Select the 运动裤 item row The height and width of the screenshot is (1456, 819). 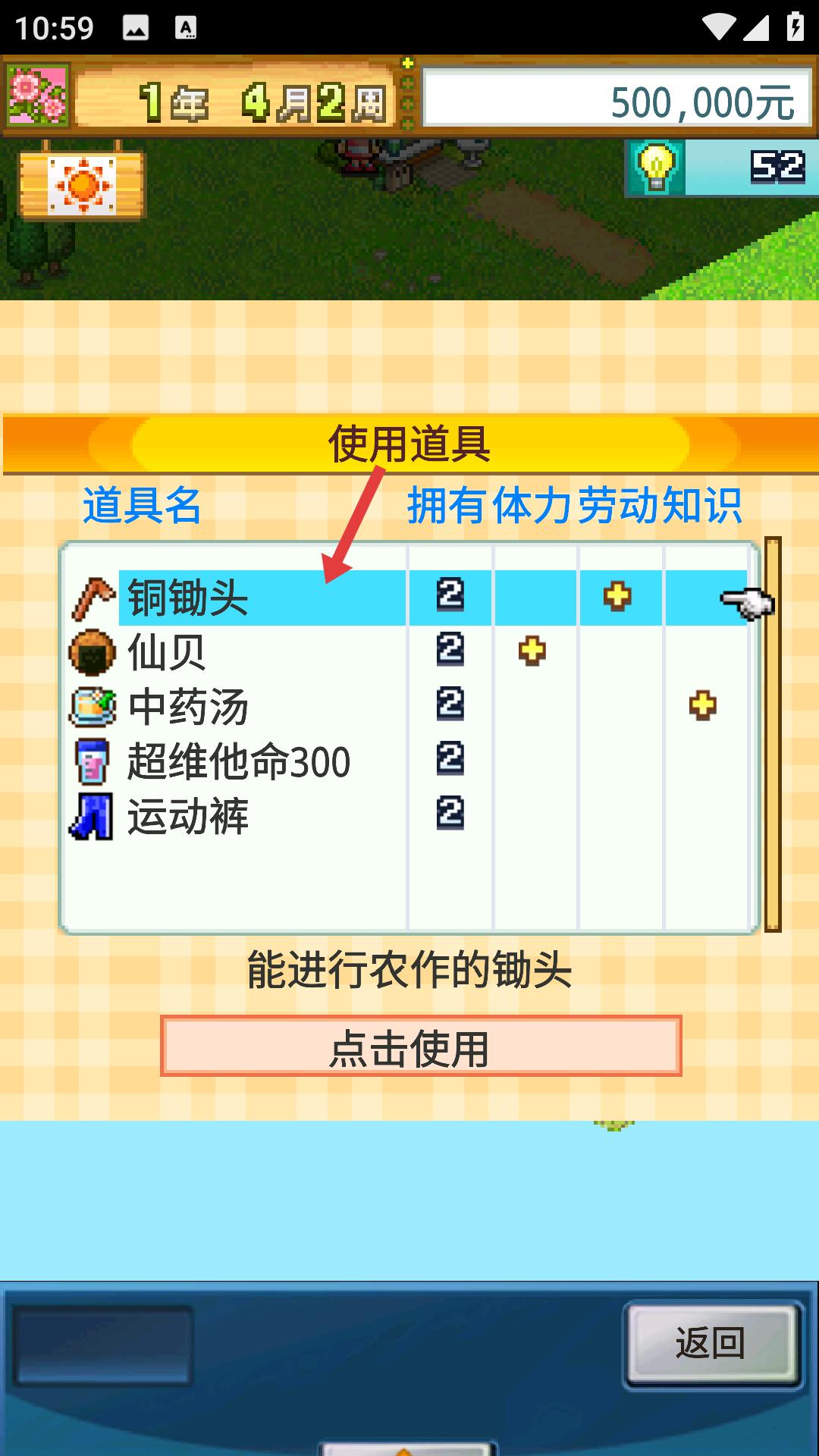point(409,816)
